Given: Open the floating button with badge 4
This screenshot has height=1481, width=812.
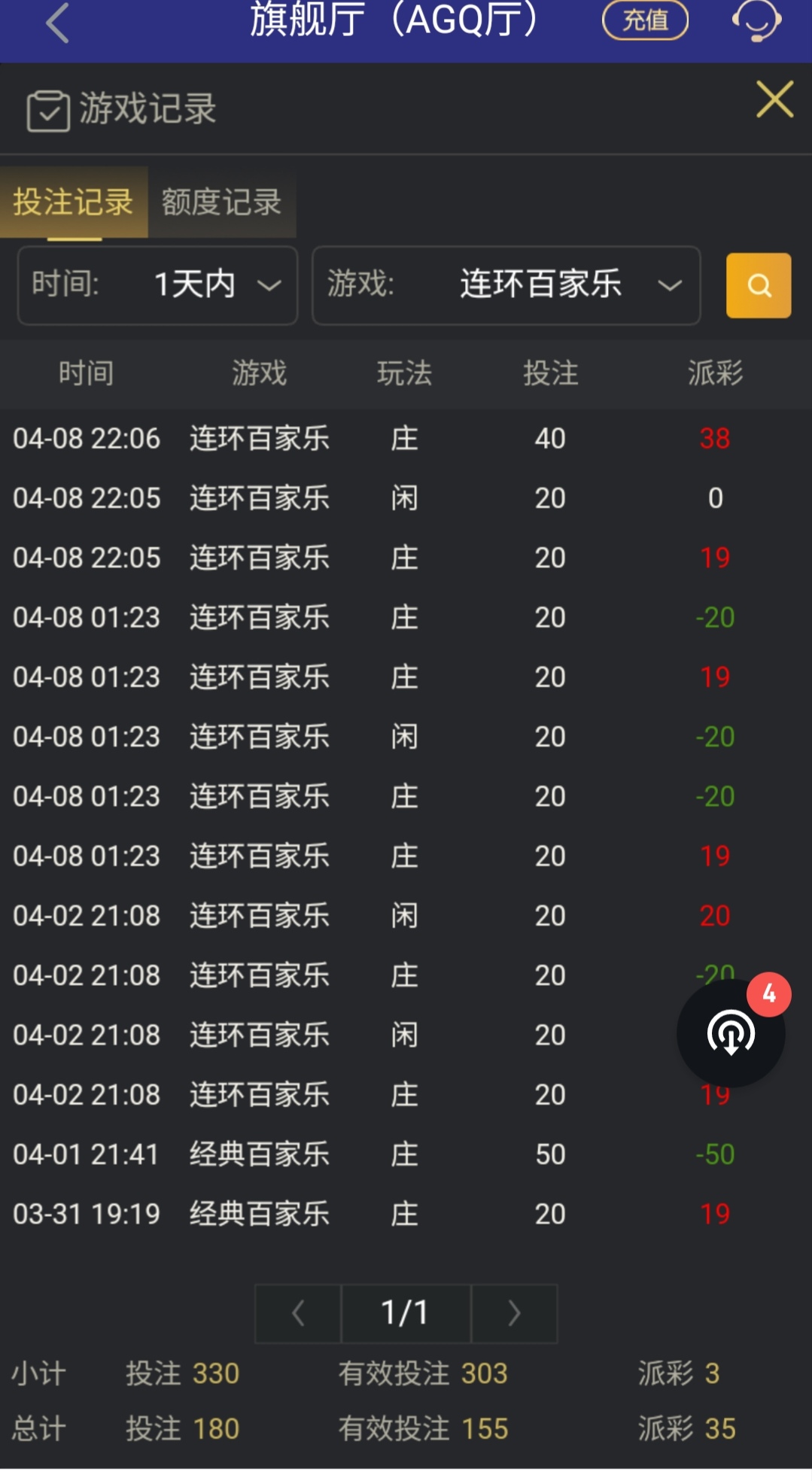Looking at the screenshot, I should [x=731, y=1032].
